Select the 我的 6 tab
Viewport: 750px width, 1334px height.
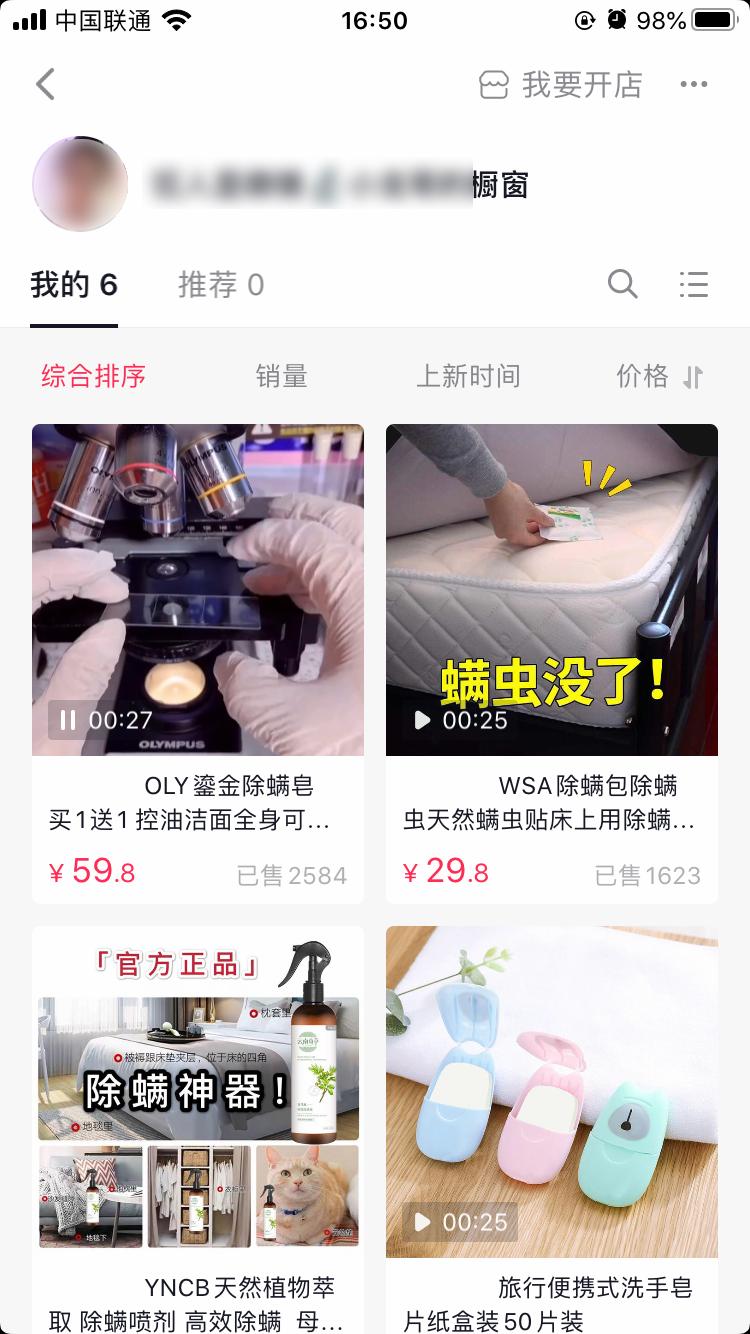(75, 285)
